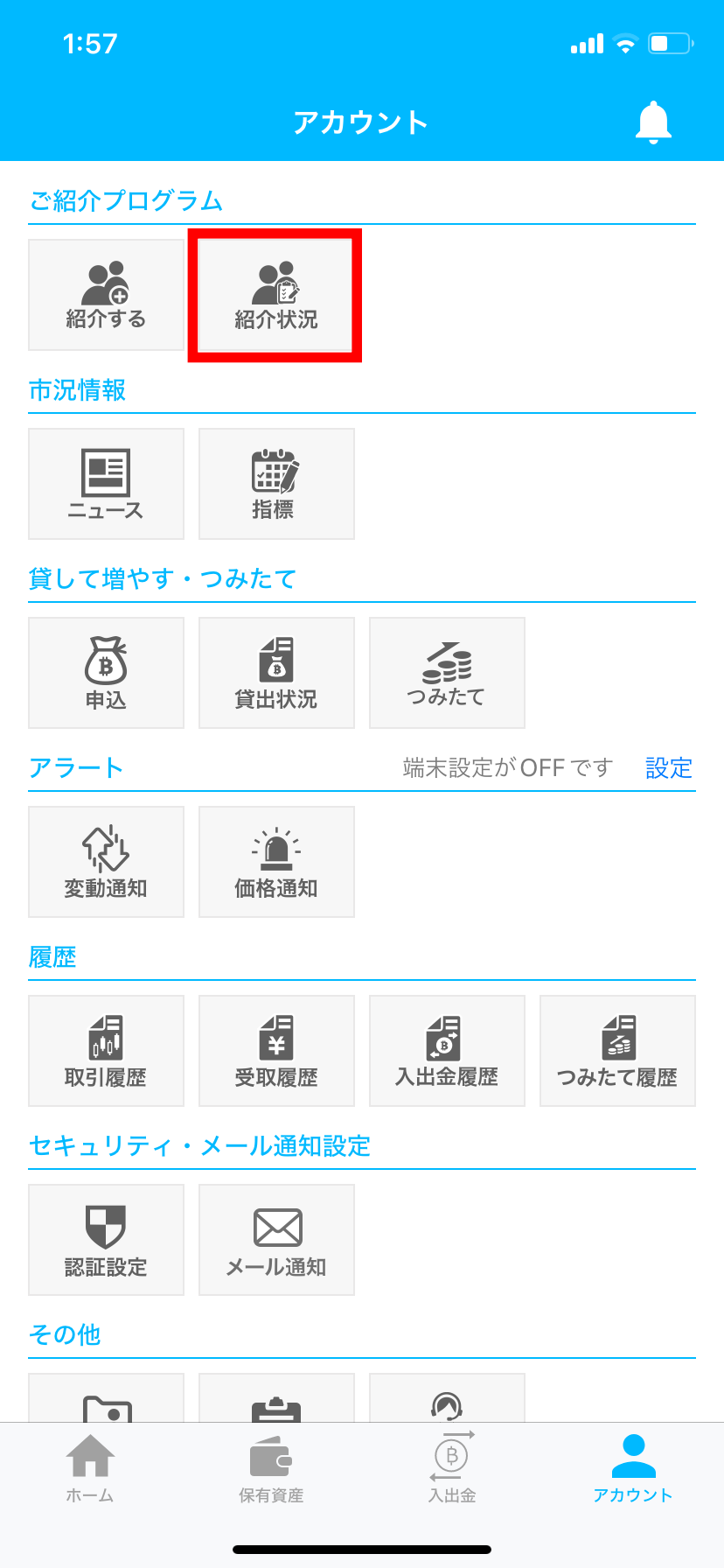Check 紹介状況 referral status
The width and height of the screenshot is (724, 1568).
276,295
